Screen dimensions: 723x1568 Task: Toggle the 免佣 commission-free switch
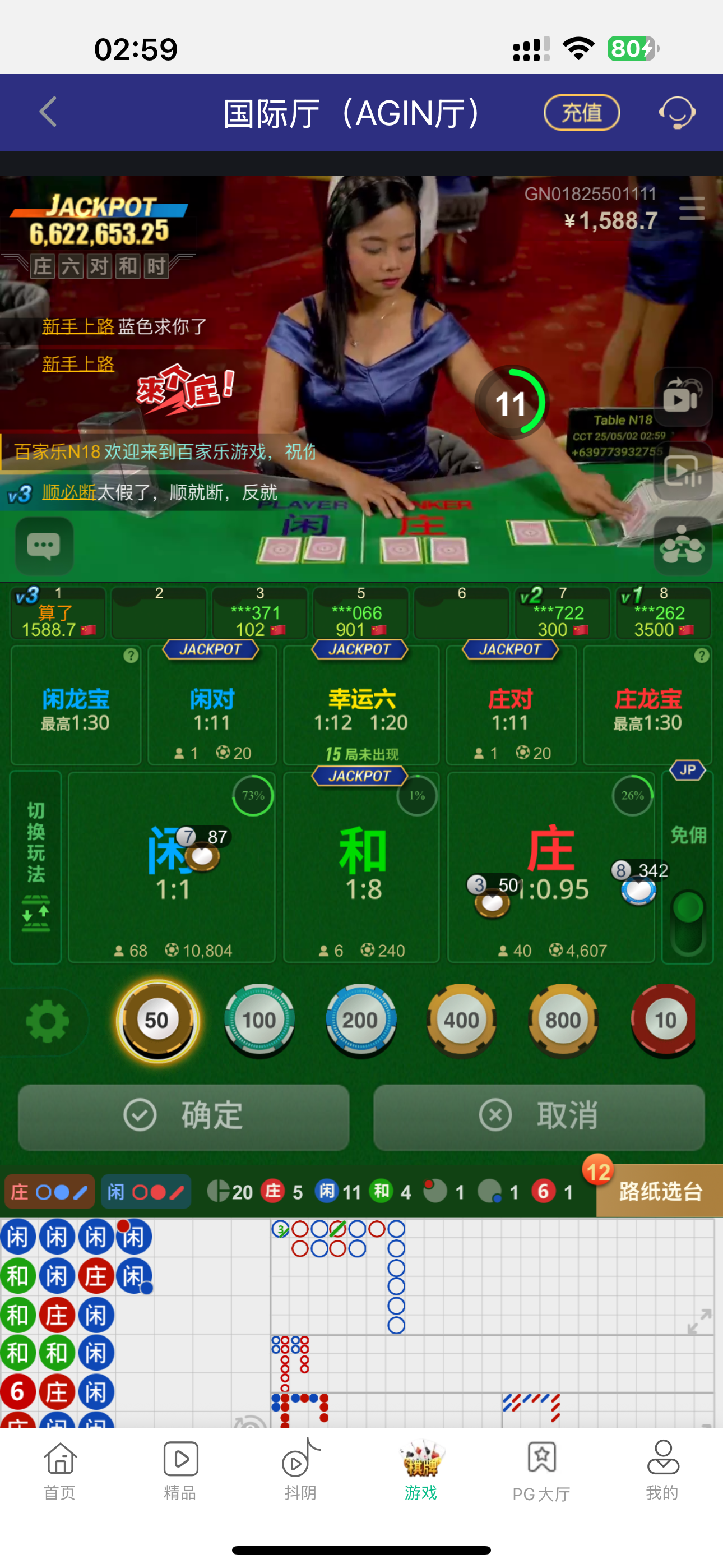(x=688, y=919)
